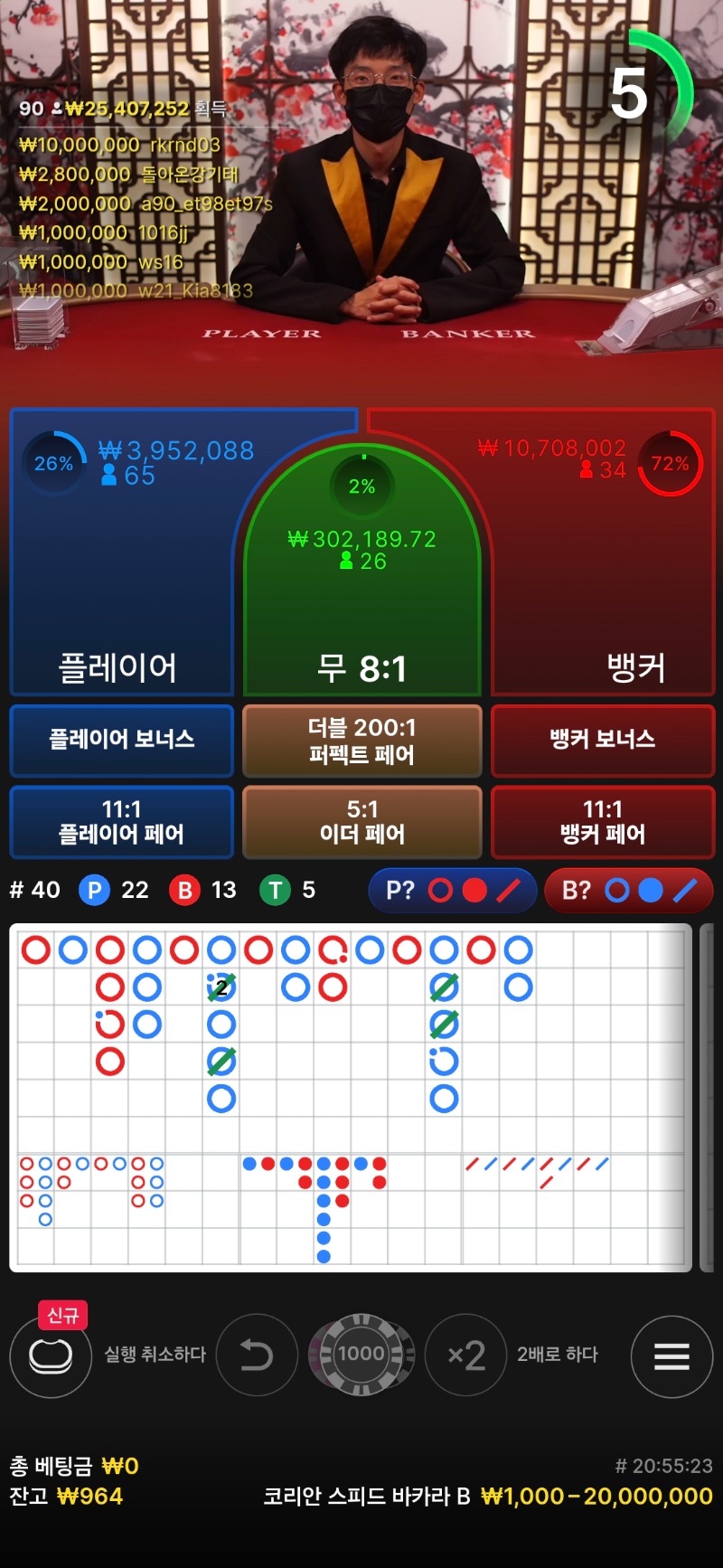Bet on 5:1 이더 페어
Image resolution: width=723 pixels, height=1568 pixels.
[x=361, y=822]
